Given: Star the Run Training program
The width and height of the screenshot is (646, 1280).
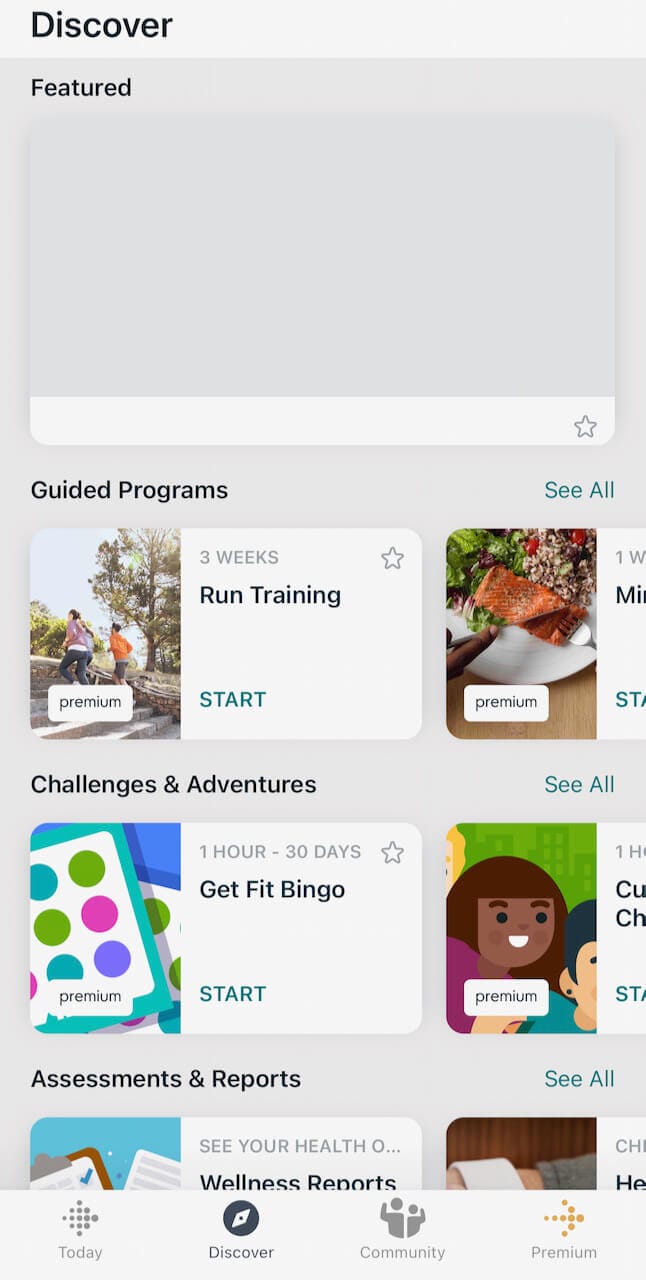Looking at the screenshot, I should click(x=392, y=559).
